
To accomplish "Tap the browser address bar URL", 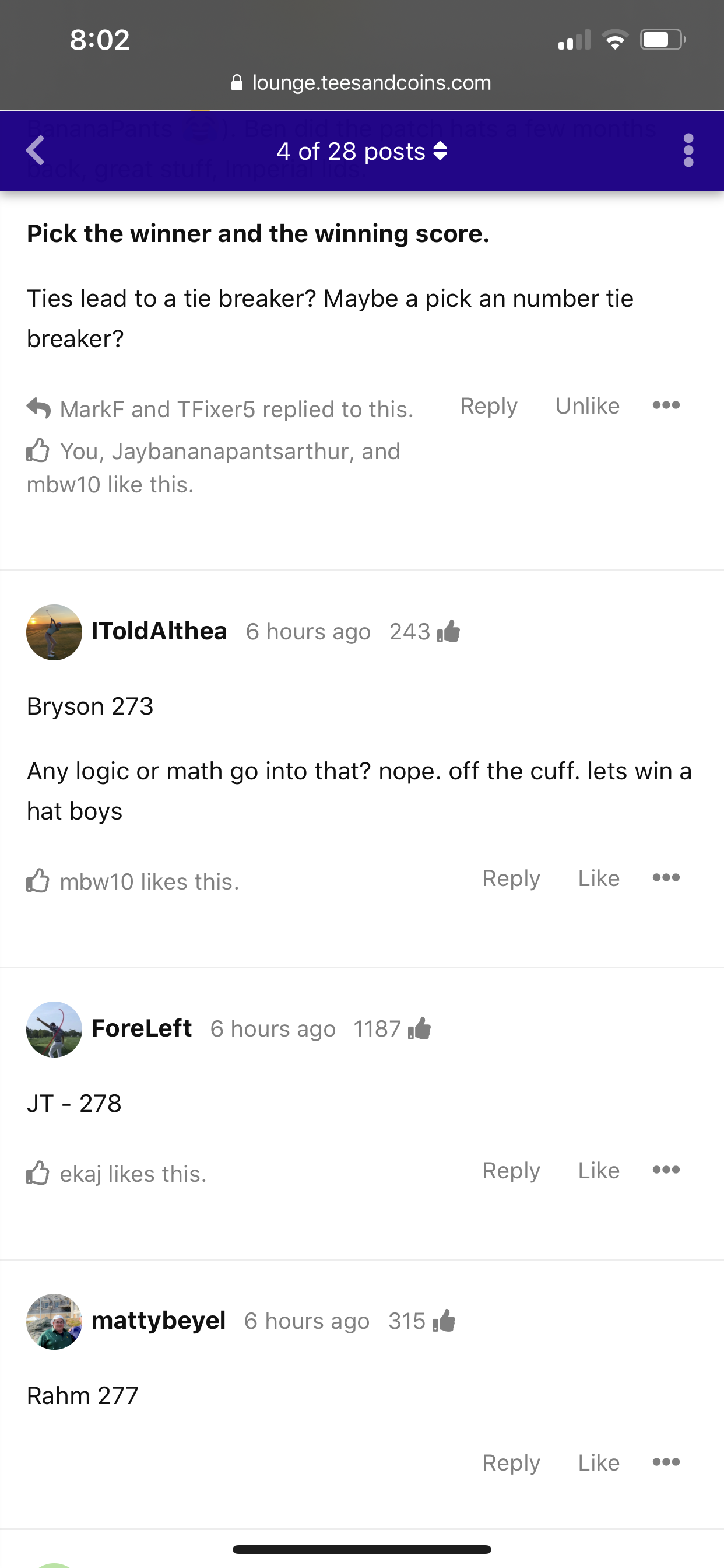I will click(371, 83).
